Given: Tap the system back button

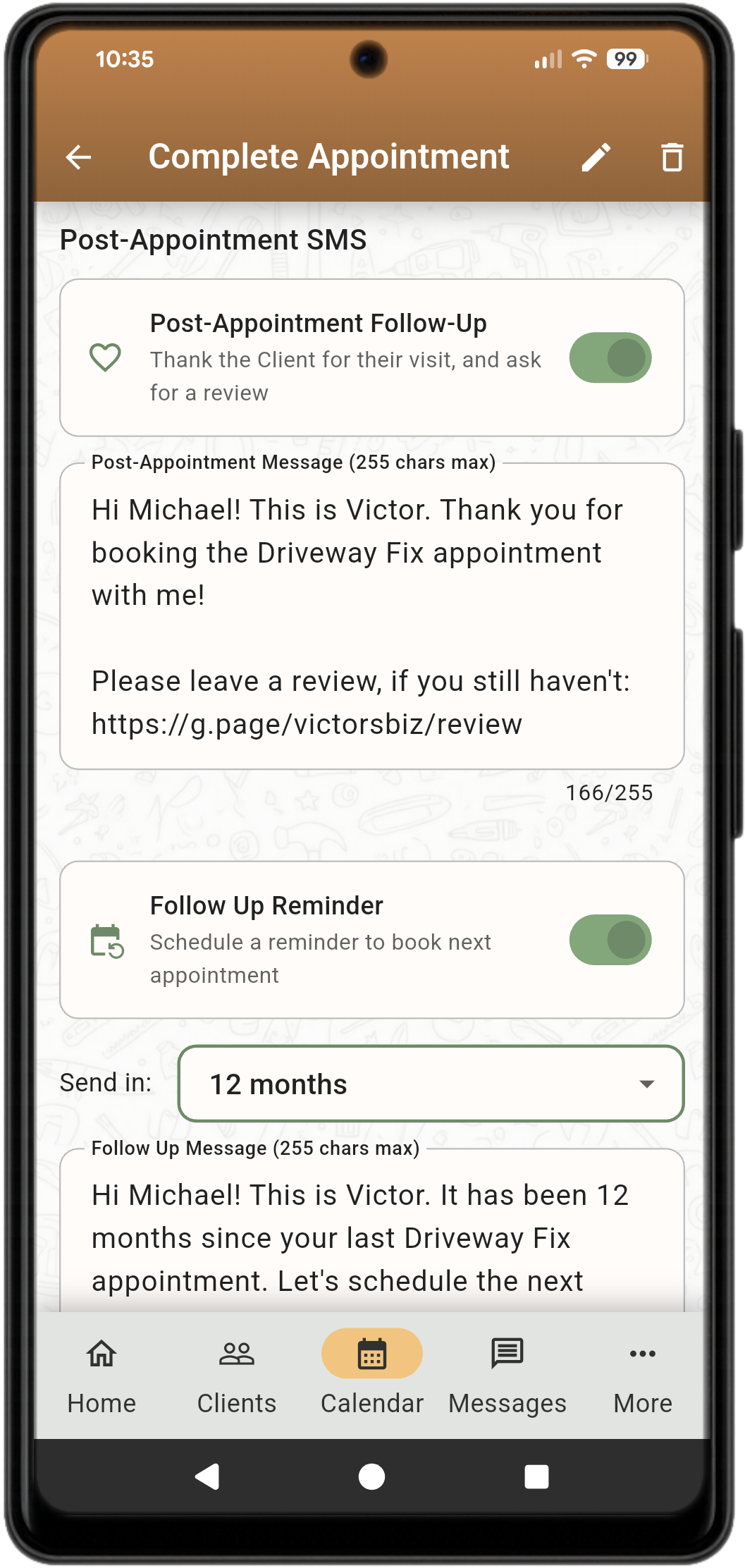Looking at the screenshot, I should point(207,1476).
